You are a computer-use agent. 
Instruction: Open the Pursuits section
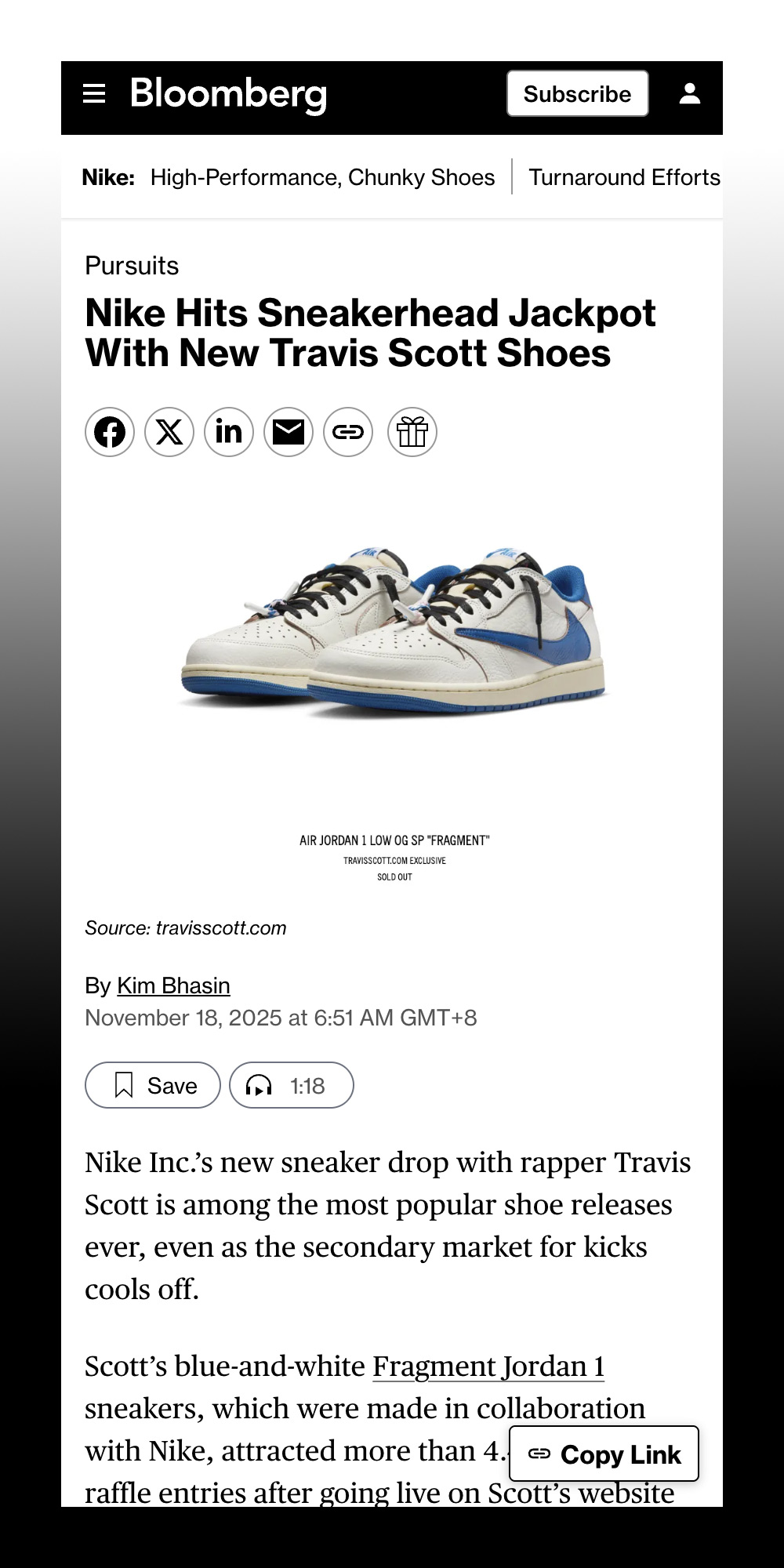tap(132, 266)
